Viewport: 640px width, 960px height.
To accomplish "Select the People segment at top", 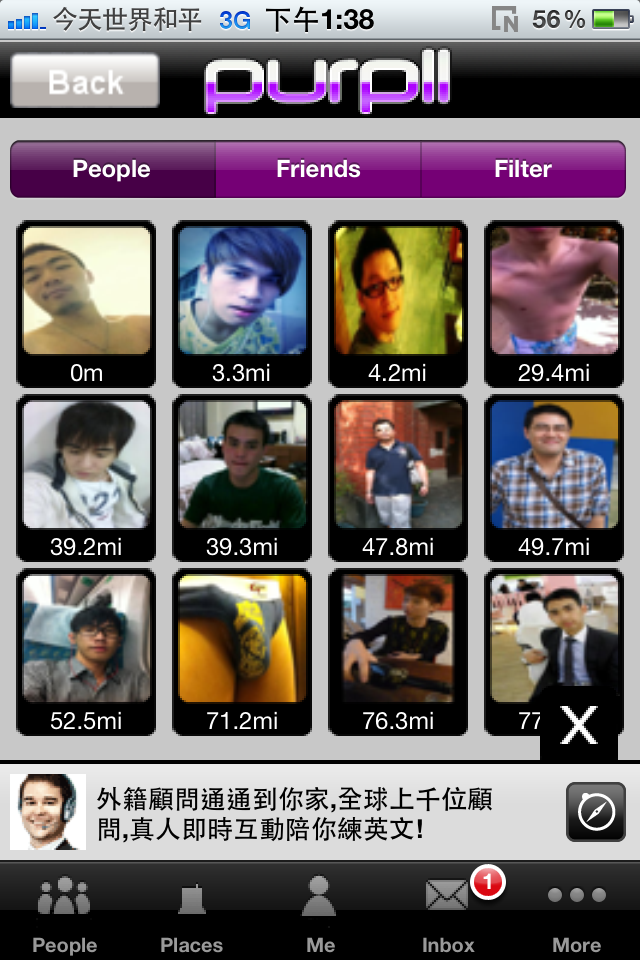I will tap(112, 169).
